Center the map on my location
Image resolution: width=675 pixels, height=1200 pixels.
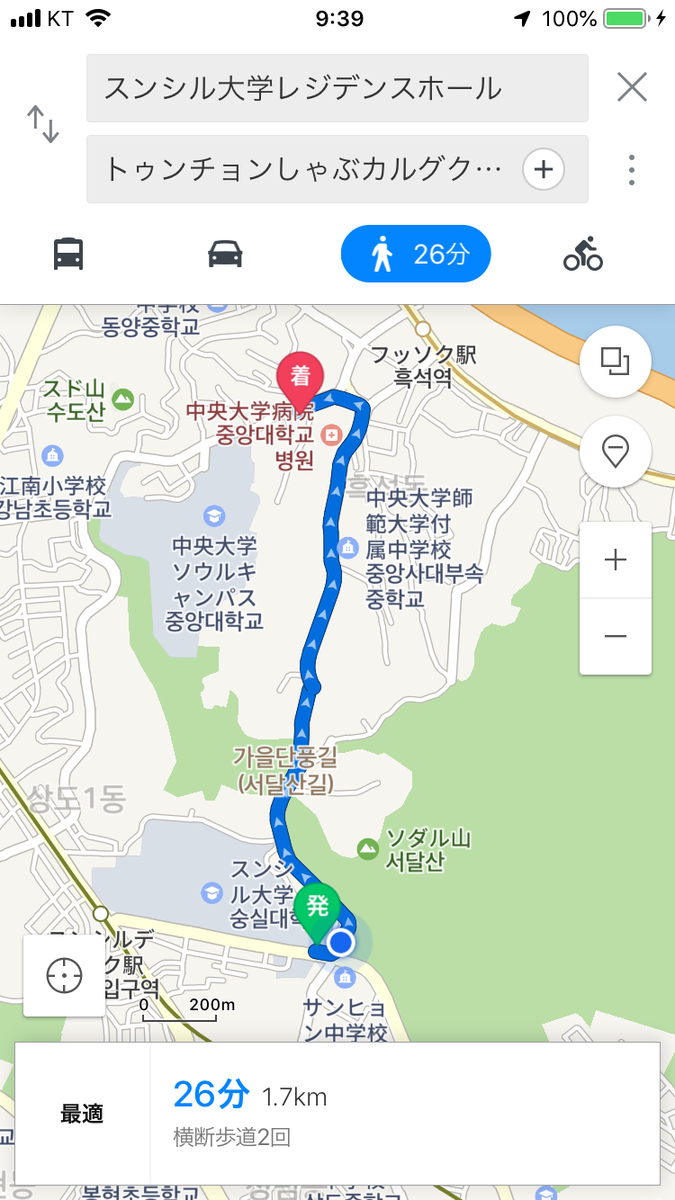coord(64,975)
